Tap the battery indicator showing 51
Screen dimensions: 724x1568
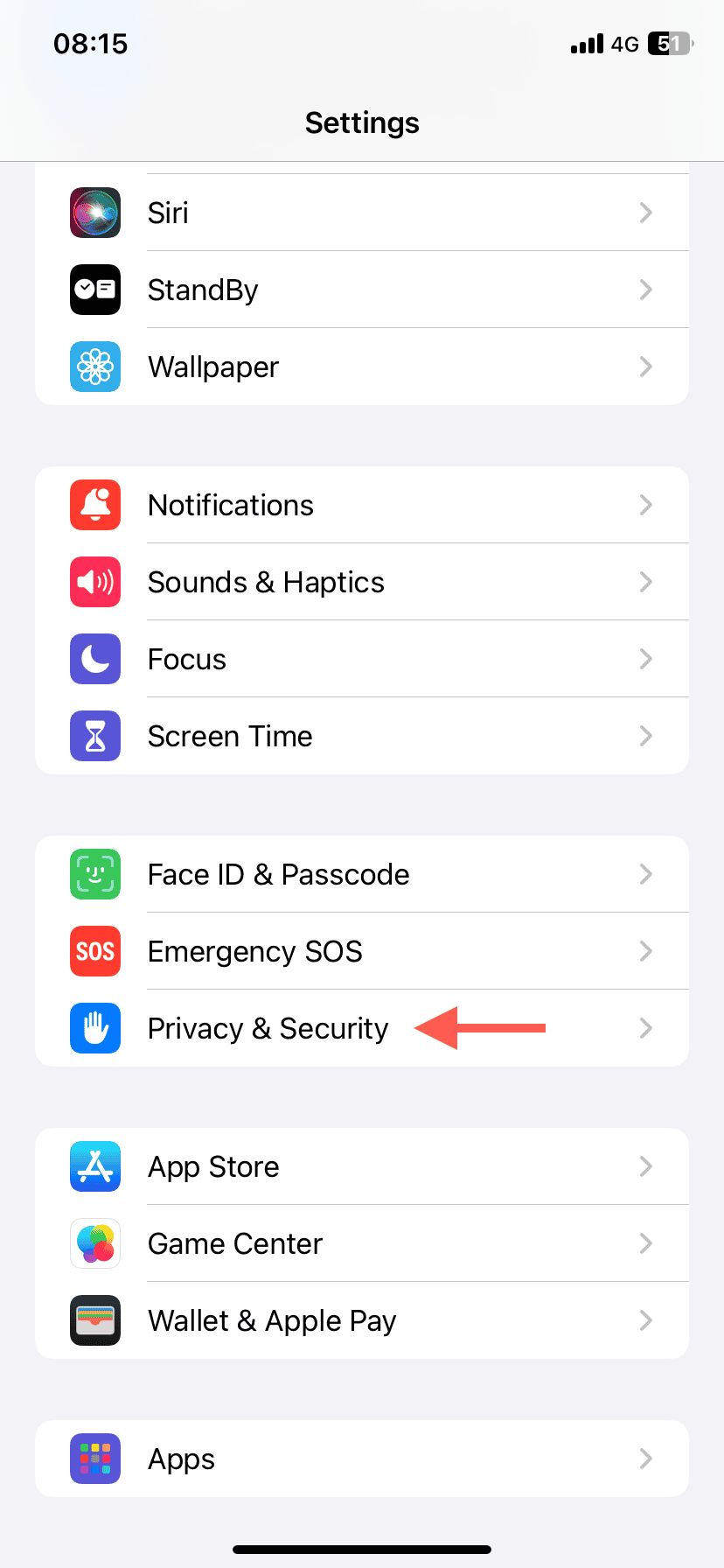pos(669,44)
